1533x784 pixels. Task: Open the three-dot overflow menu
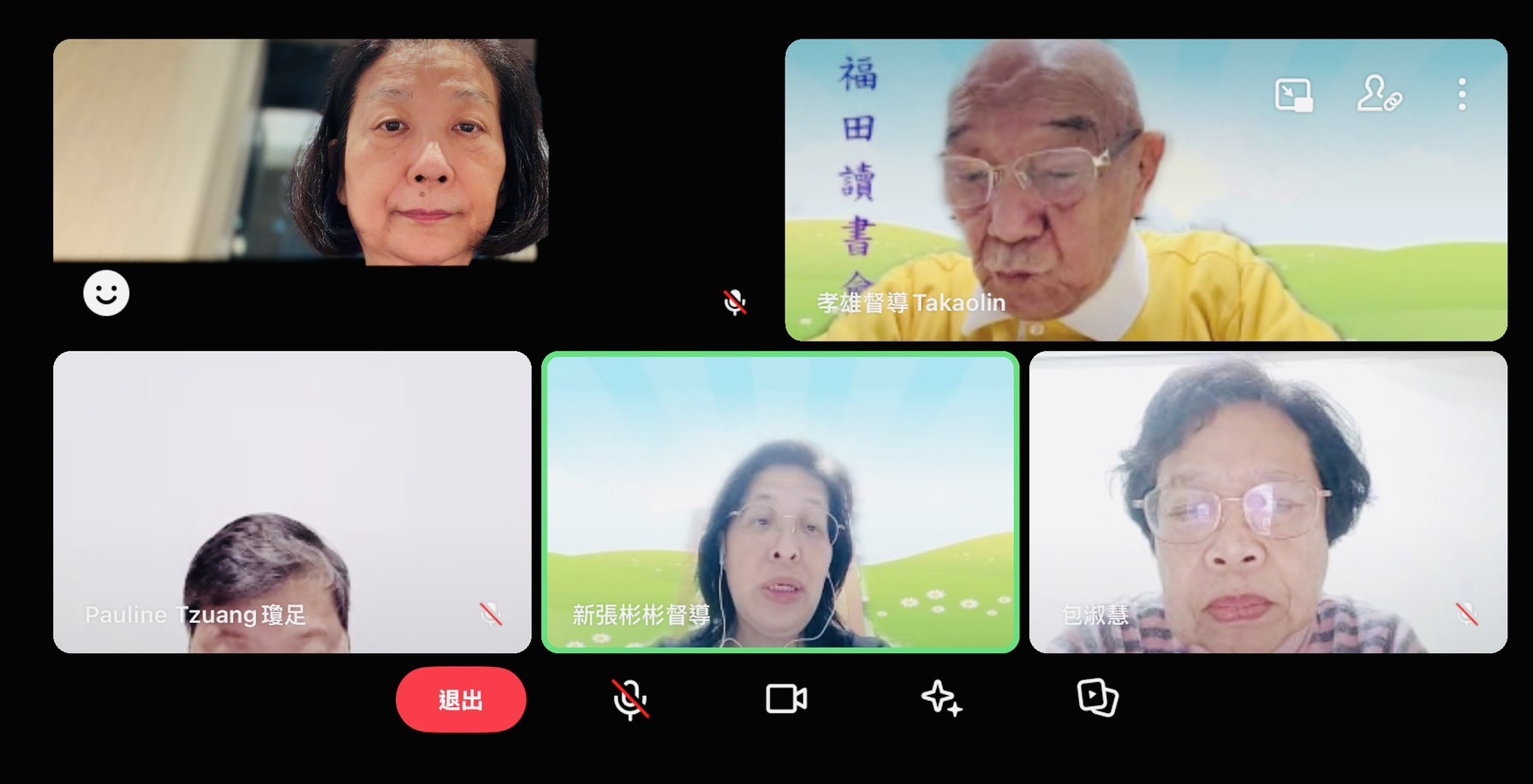1462,94
